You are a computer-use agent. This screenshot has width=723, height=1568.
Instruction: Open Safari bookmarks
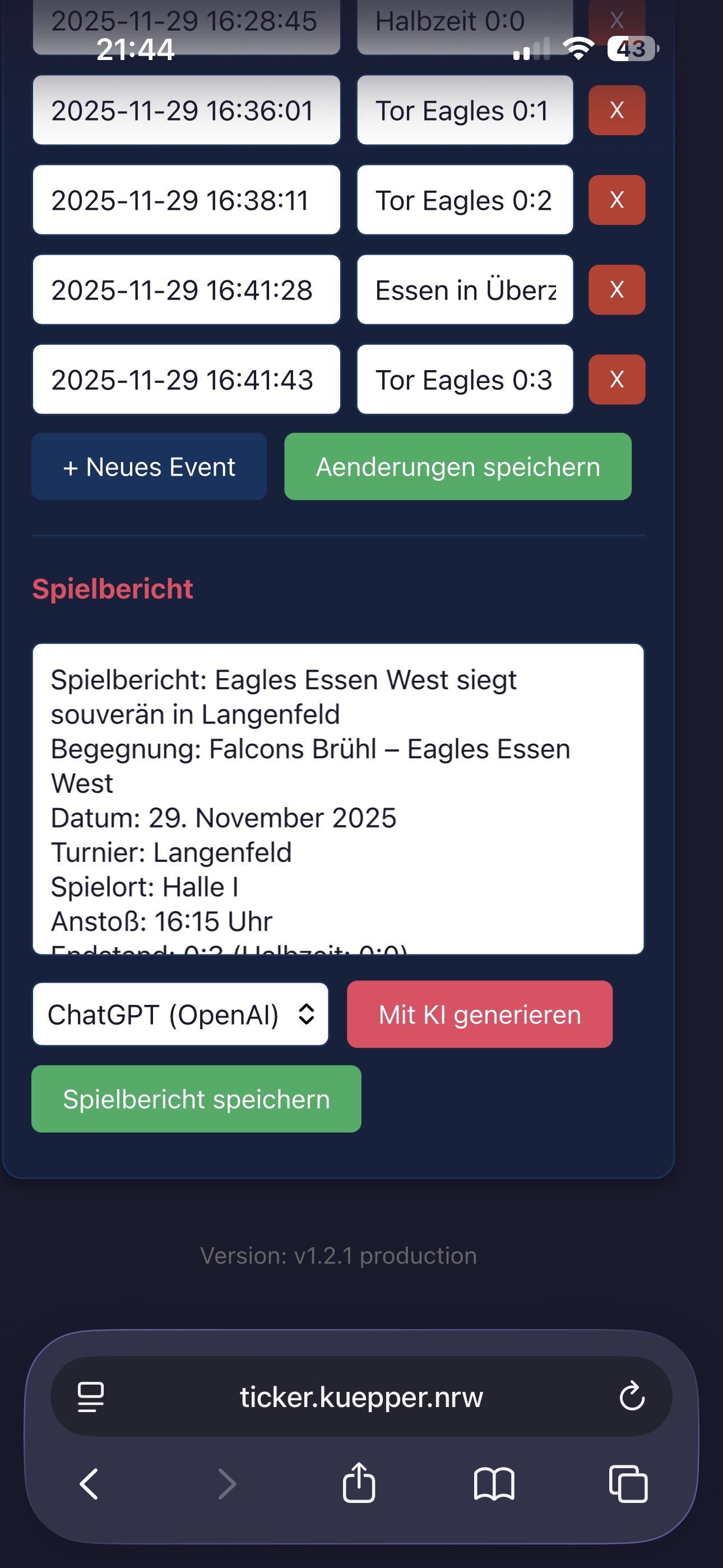pos(494,1483)
